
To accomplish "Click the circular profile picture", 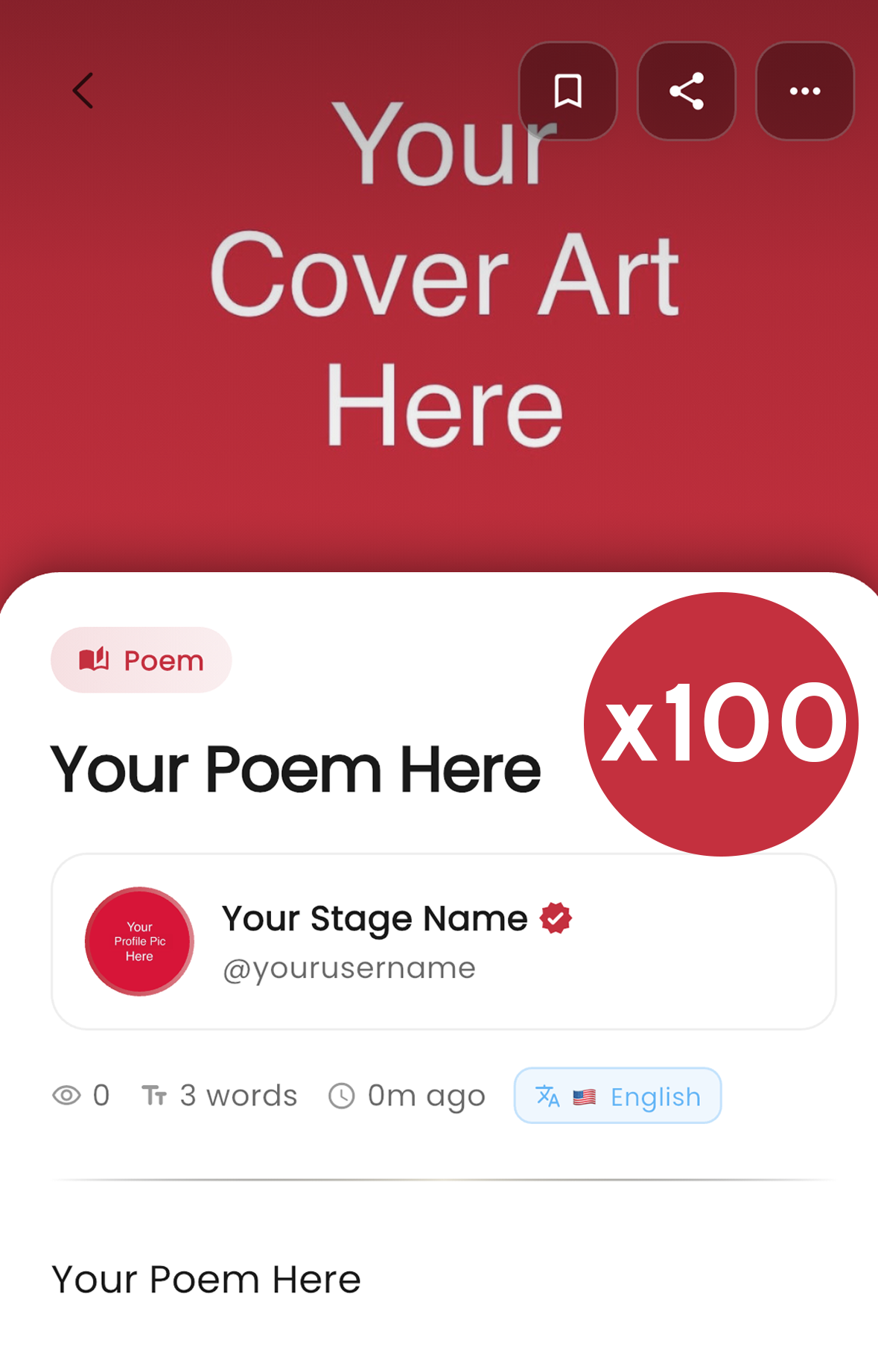I will 139,941.
